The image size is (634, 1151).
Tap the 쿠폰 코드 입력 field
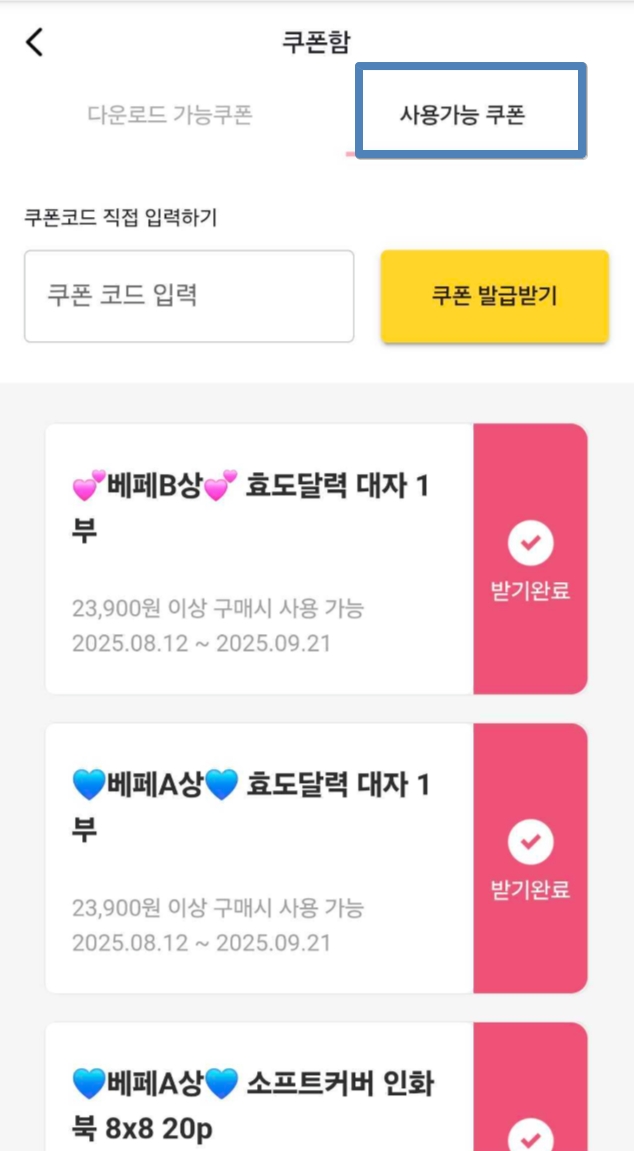click(x=189, y=296)
